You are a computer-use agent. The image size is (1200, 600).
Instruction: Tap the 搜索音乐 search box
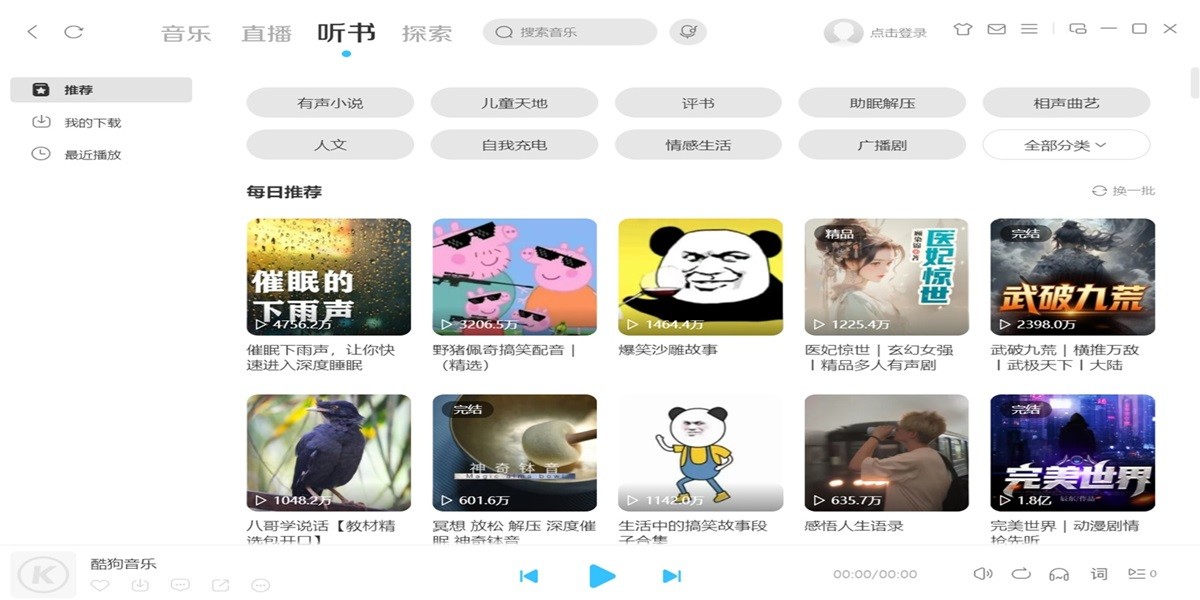point(570,32)
